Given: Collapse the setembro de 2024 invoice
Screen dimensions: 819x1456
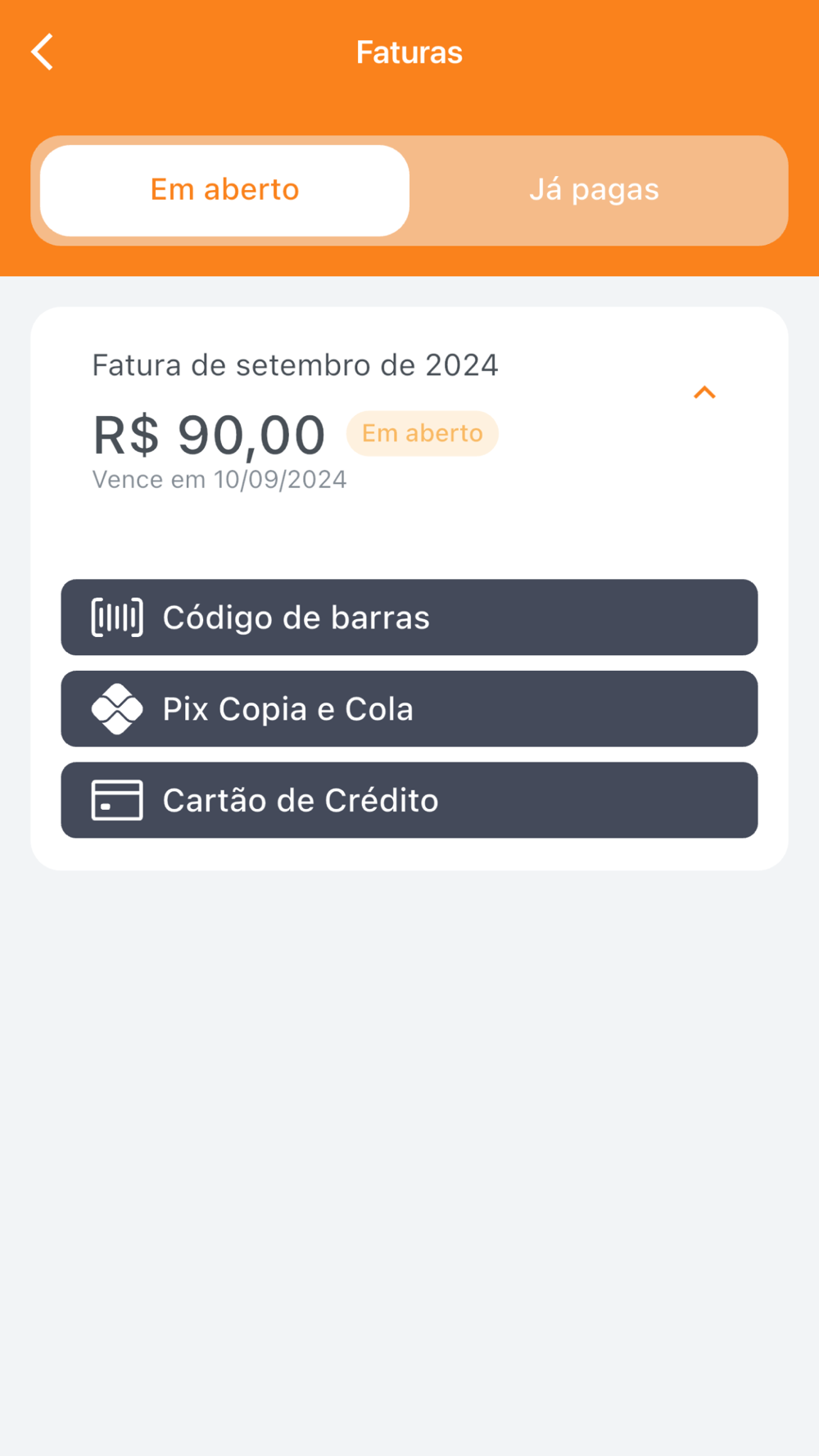Looking at the screenshot, I should (x=704, y=393).
